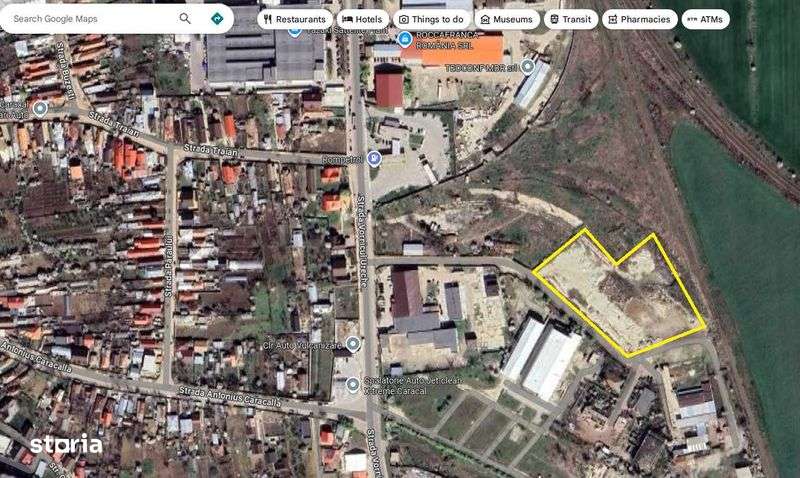The image size is (800, 478).
Task: Show Things to do nearby
Action: (431, 19)
